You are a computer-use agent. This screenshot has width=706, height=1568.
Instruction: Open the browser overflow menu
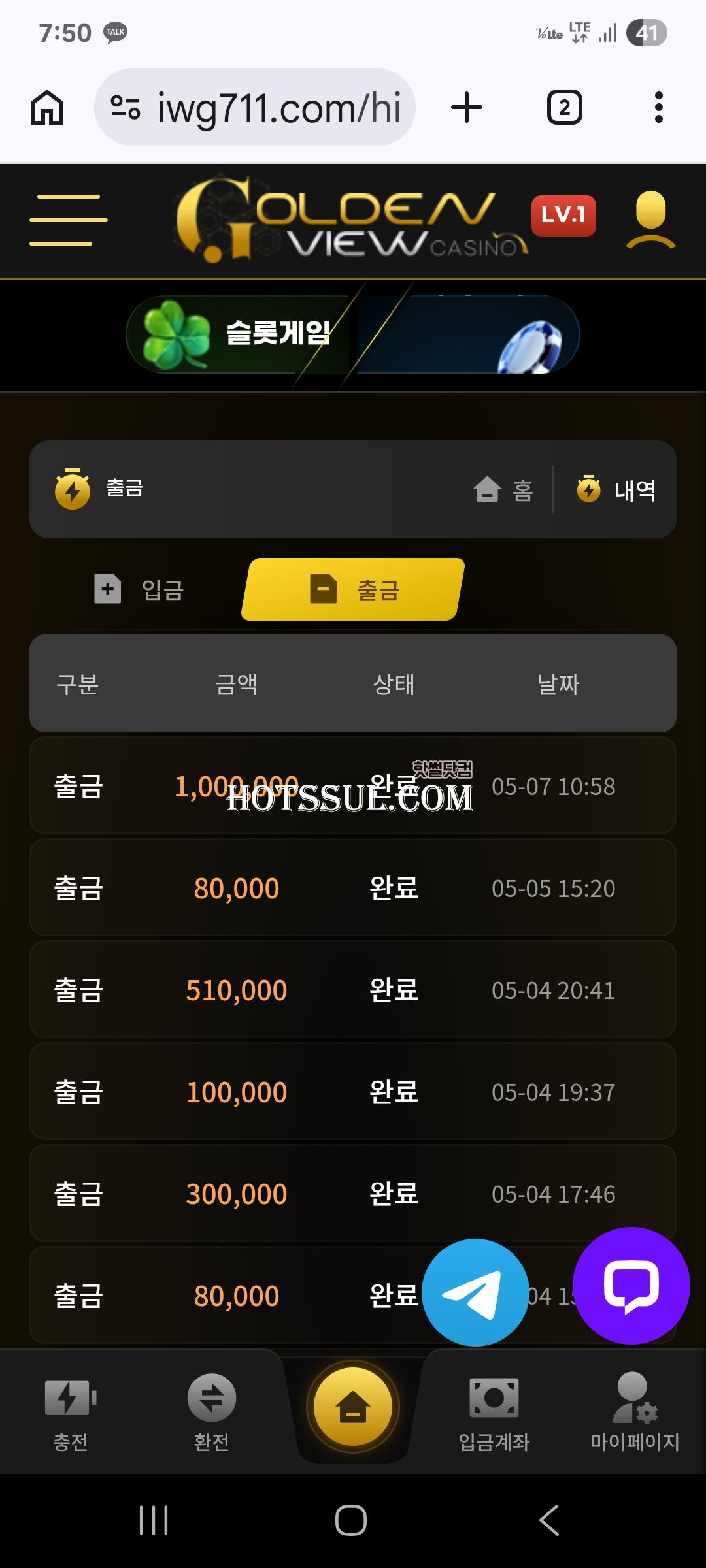[658, 107]
